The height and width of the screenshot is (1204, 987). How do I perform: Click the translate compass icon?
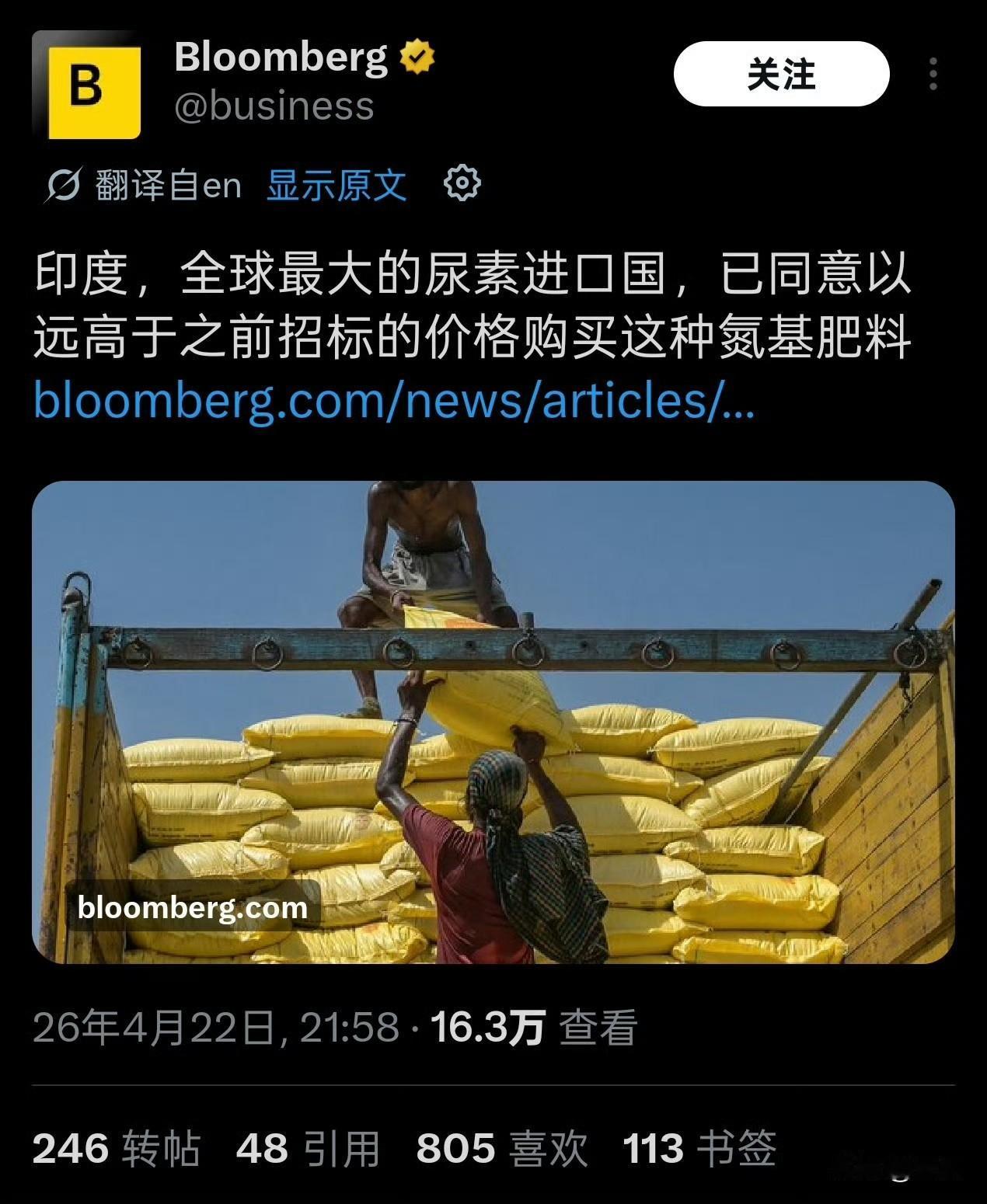(x=67, y=183)
